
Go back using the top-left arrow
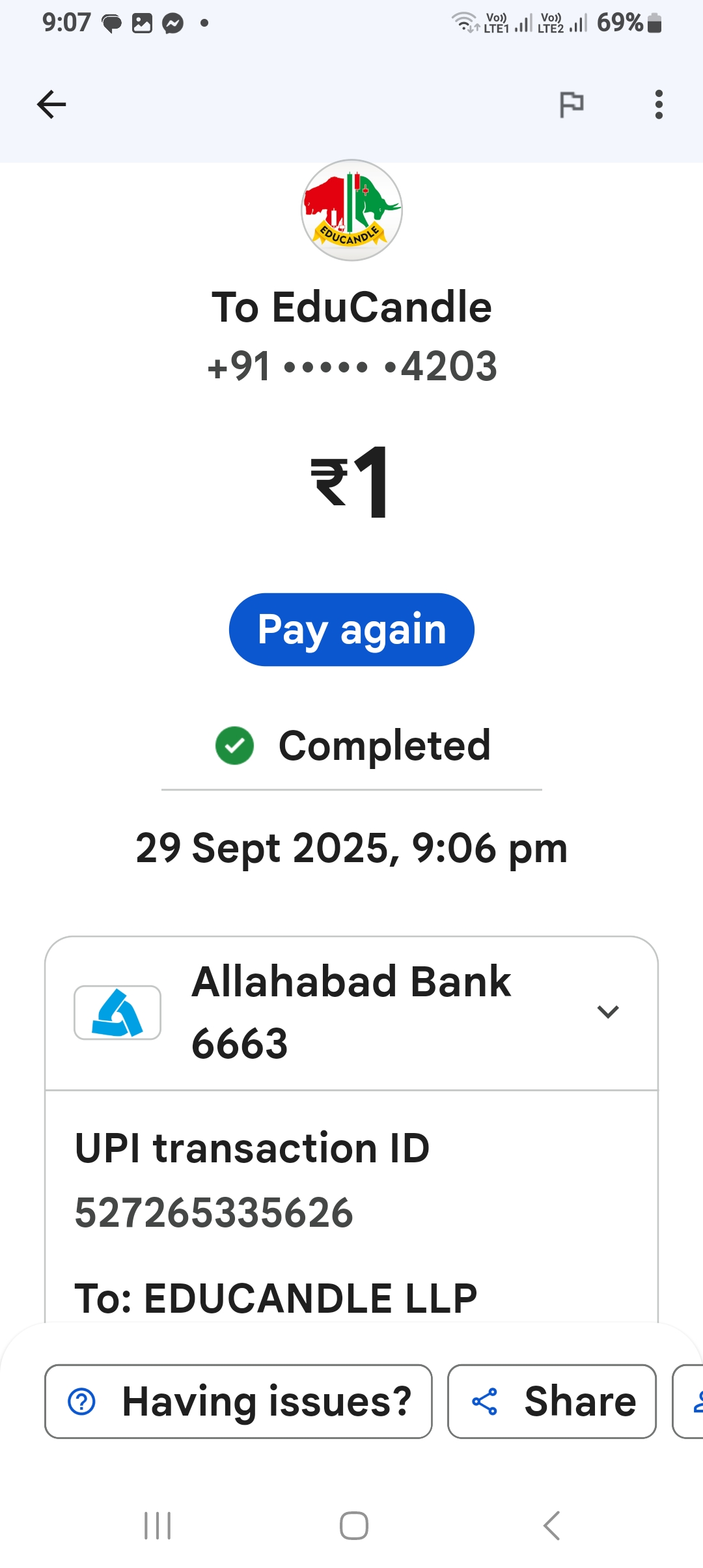(51, 104)
